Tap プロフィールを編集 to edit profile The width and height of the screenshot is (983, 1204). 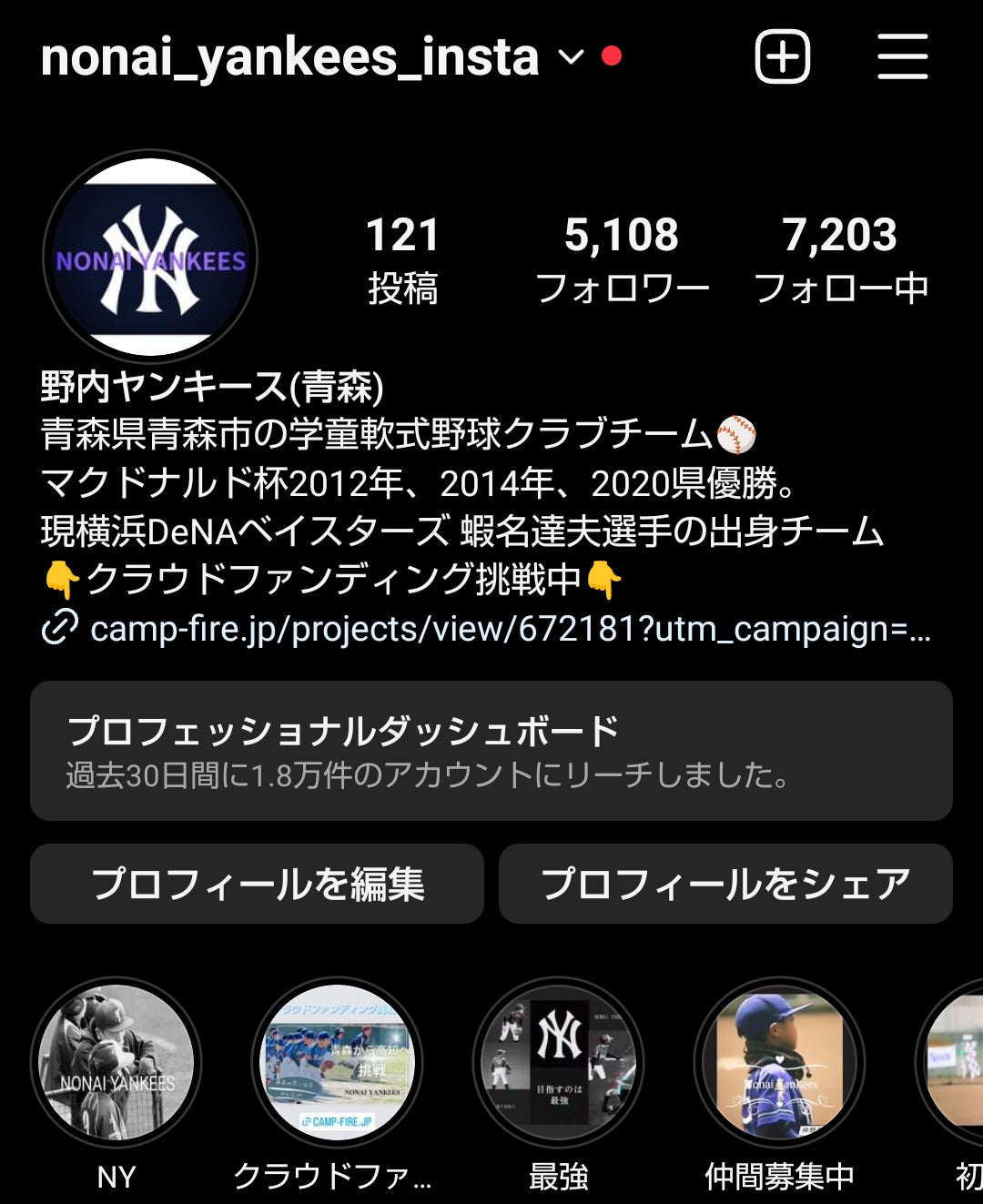pos(257,884)
